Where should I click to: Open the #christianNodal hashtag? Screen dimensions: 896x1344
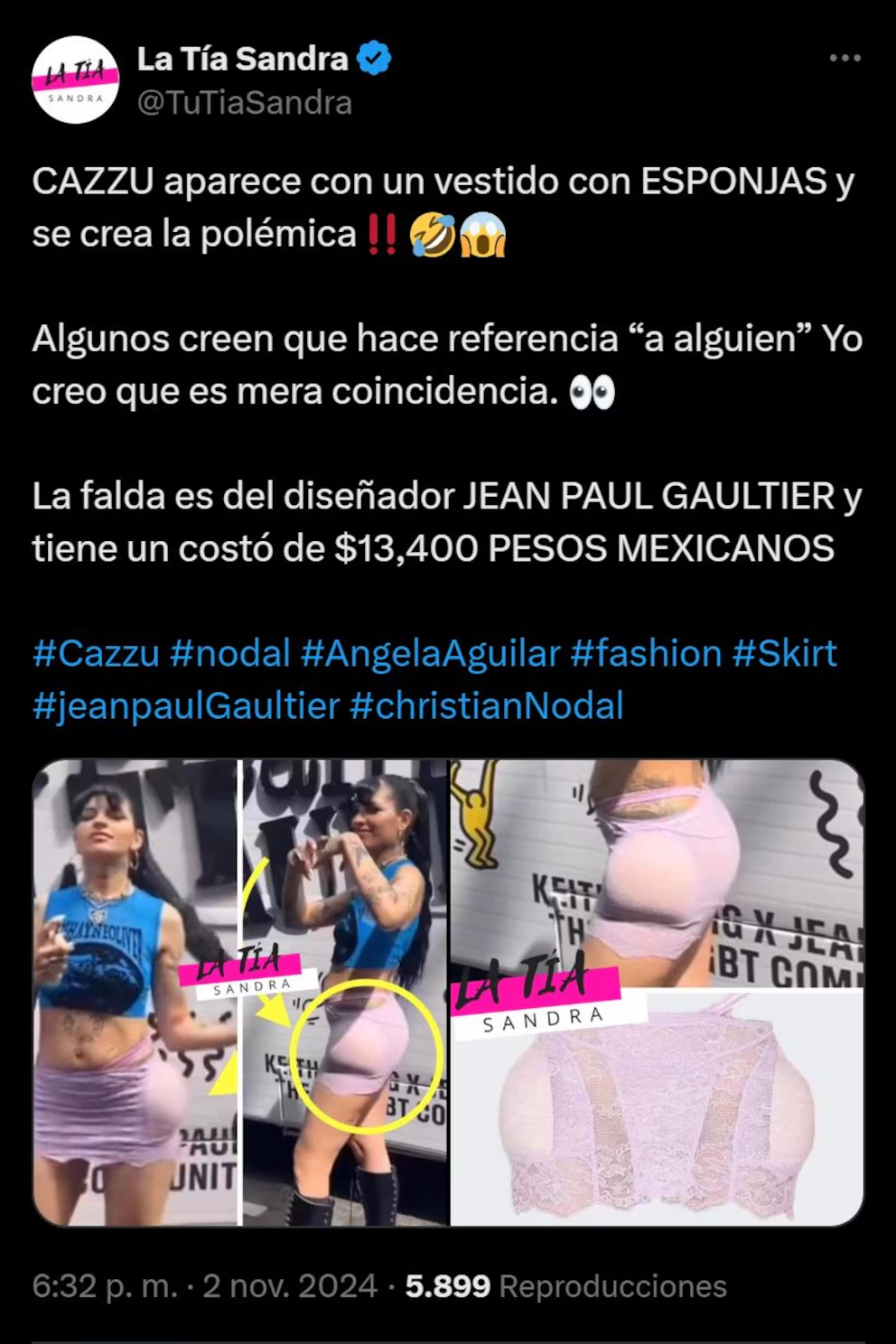coord(486,705)
